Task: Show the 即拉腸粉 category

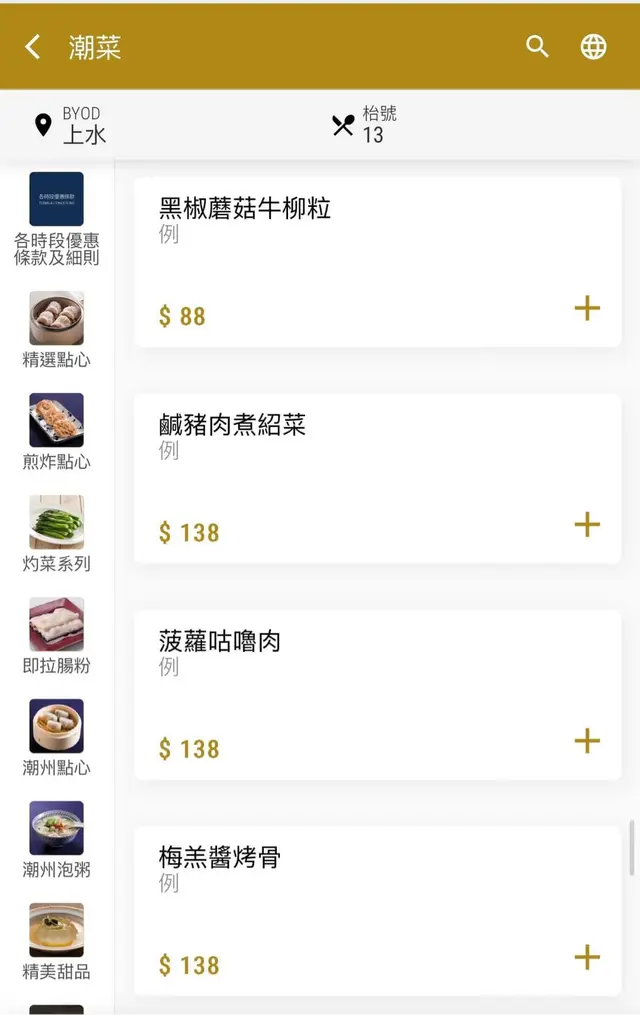Action: 56,635
